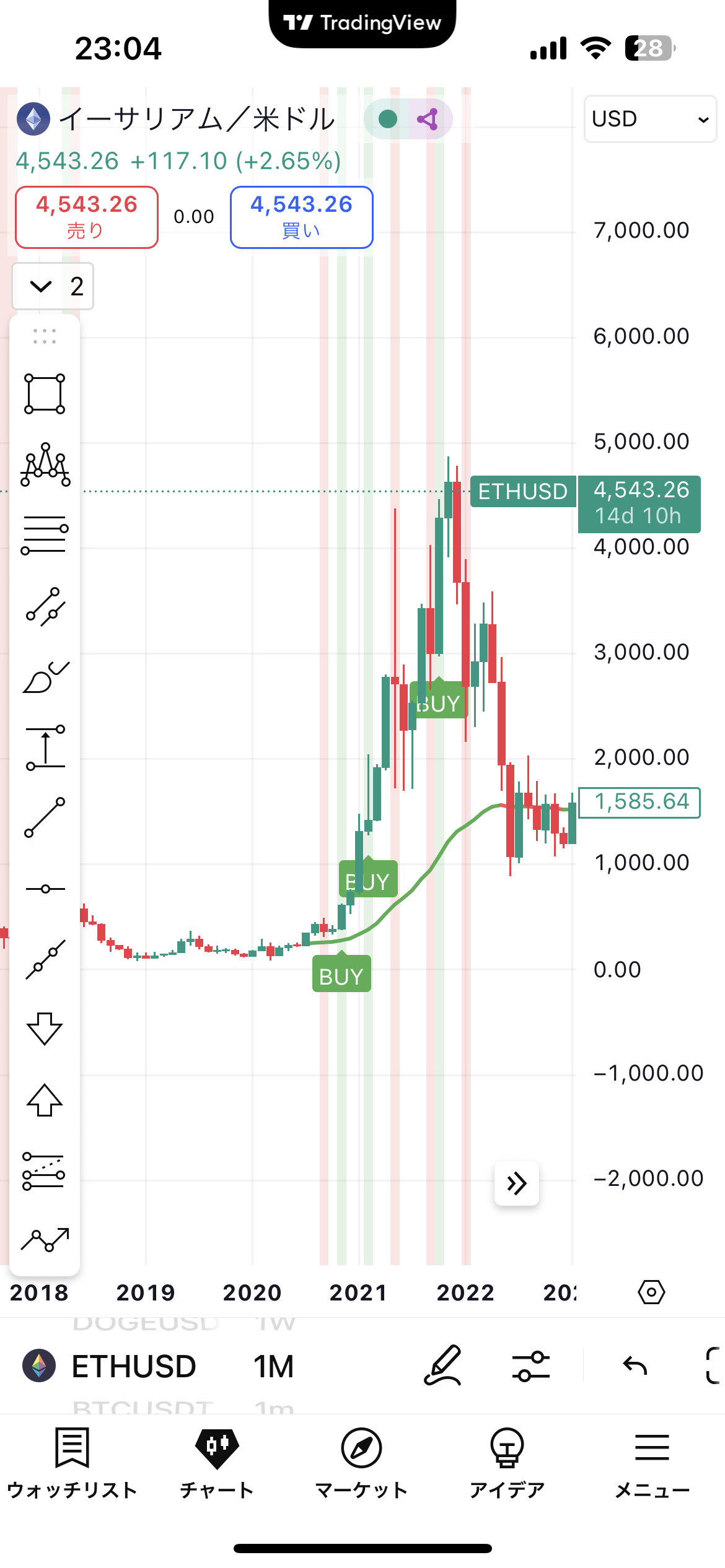Tap the red 売り sell button
Image resolution: width=725 pixels, height=1568 pixels.
coord(87,217)
